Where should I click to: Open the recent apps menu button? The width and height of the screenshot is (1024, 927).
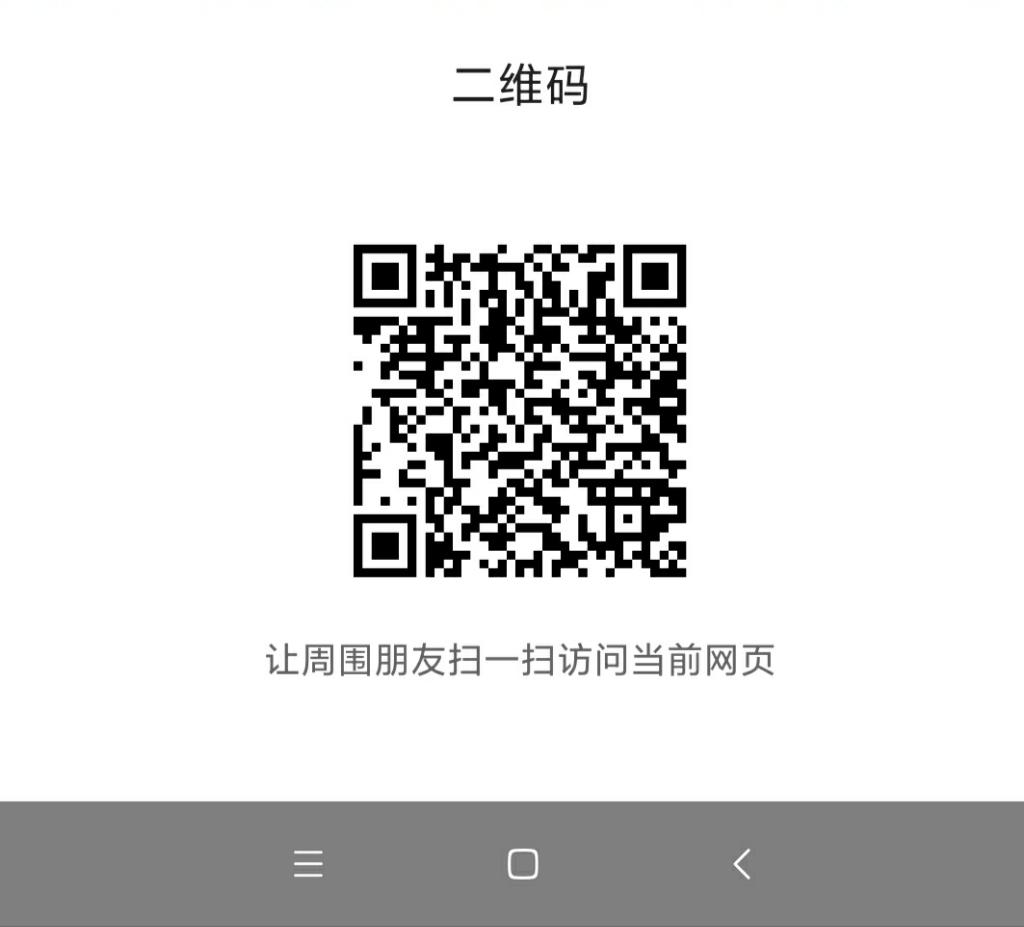(308, 864)
